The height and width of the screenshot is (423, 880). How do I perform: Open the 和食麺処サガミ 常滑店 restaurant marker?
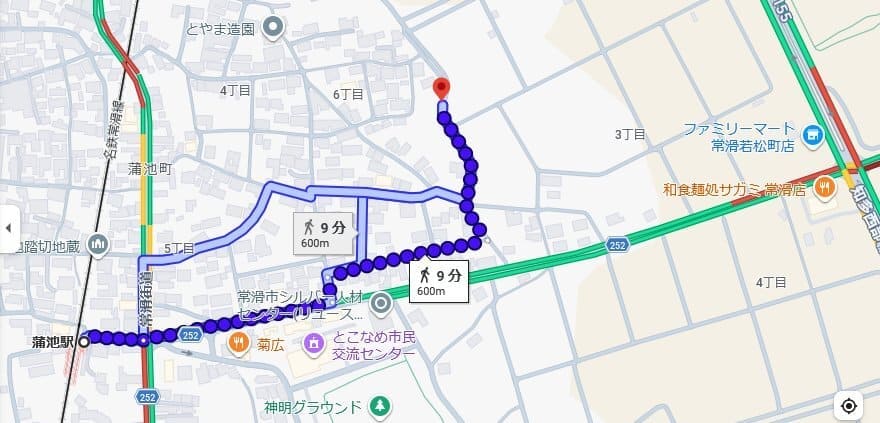(x=824, y=186)
